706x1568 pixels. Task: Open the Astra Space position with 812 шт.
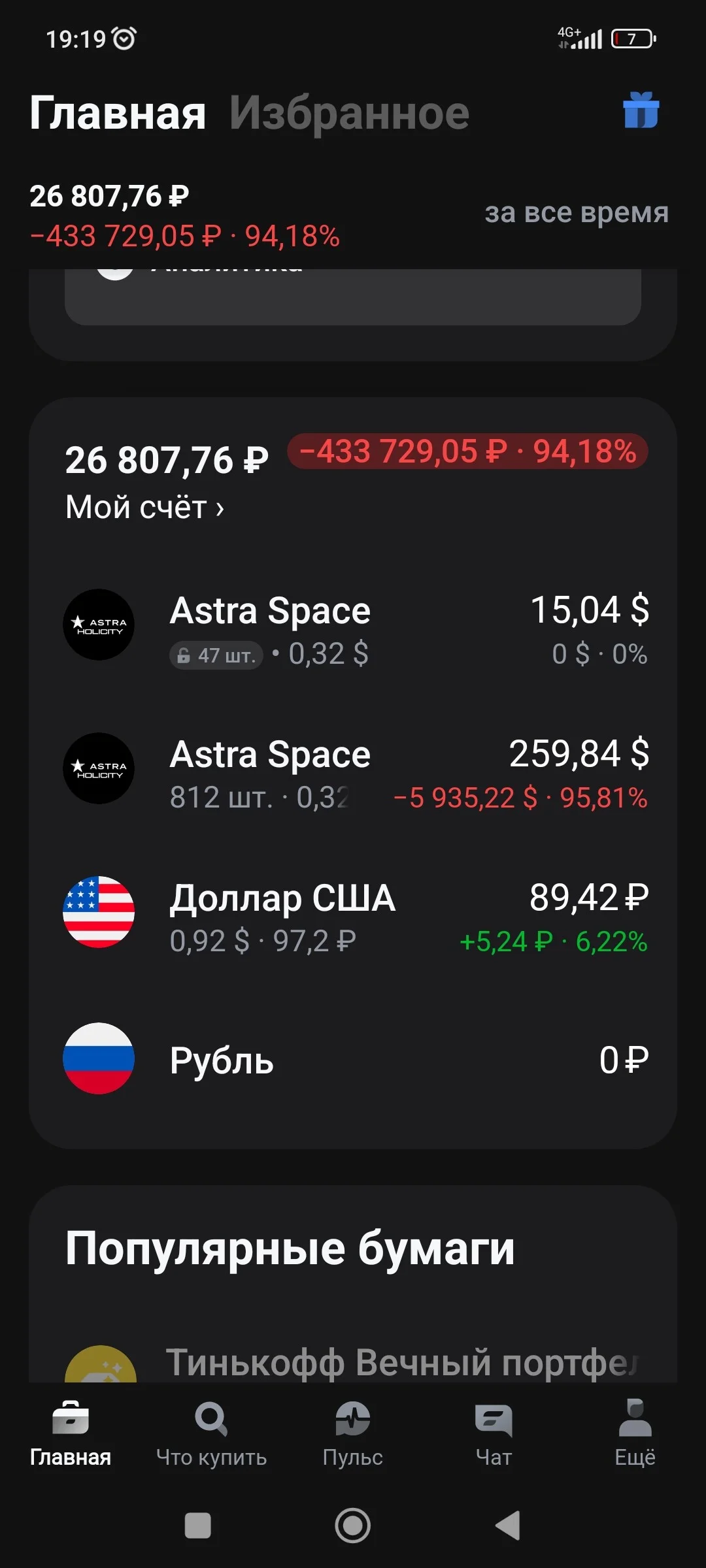356,769
